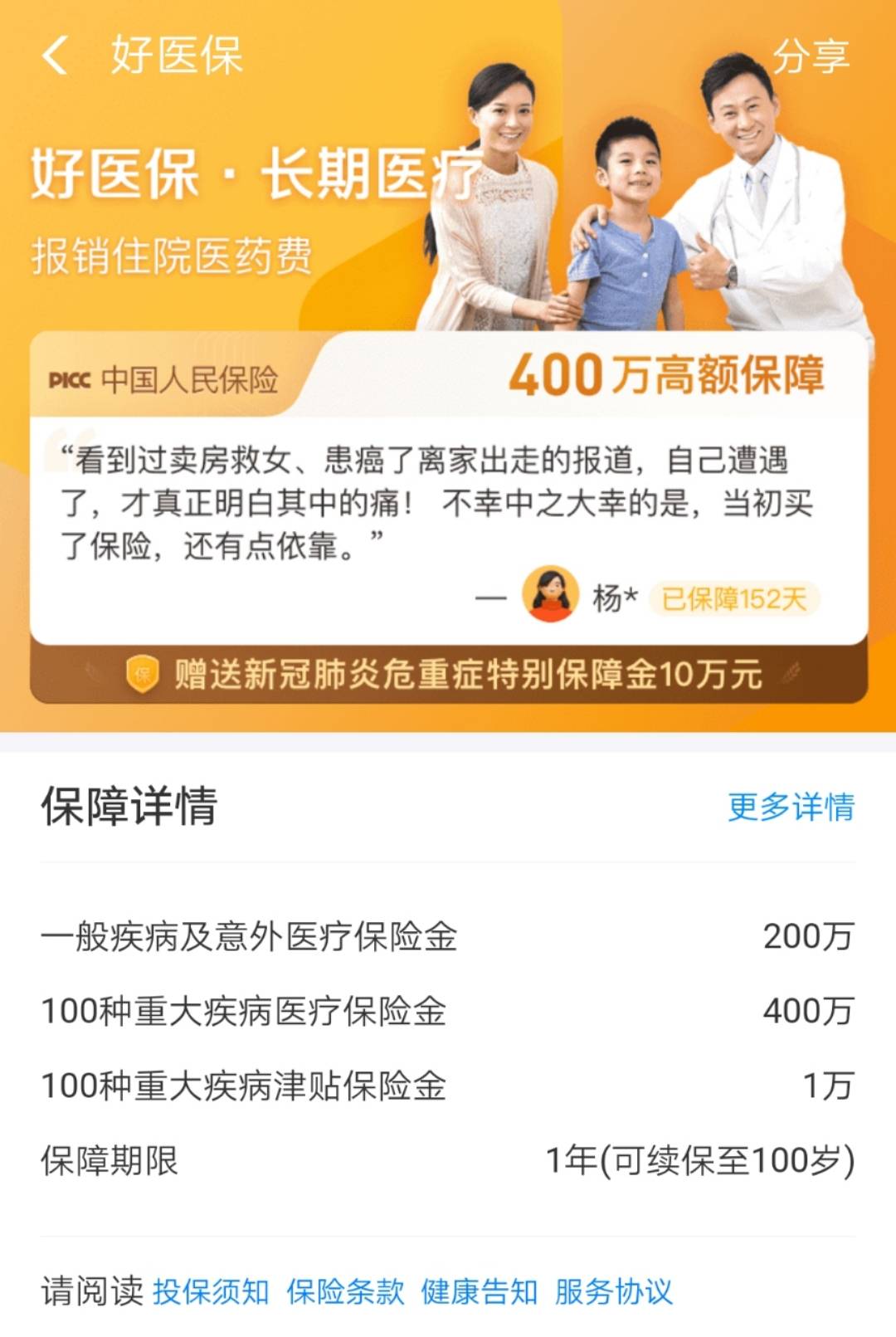The height and width of the screenshot is (1337, 896).
Task: Read the 保险条款 terms
Action: pyautogui.click(x=345, y=1291)
